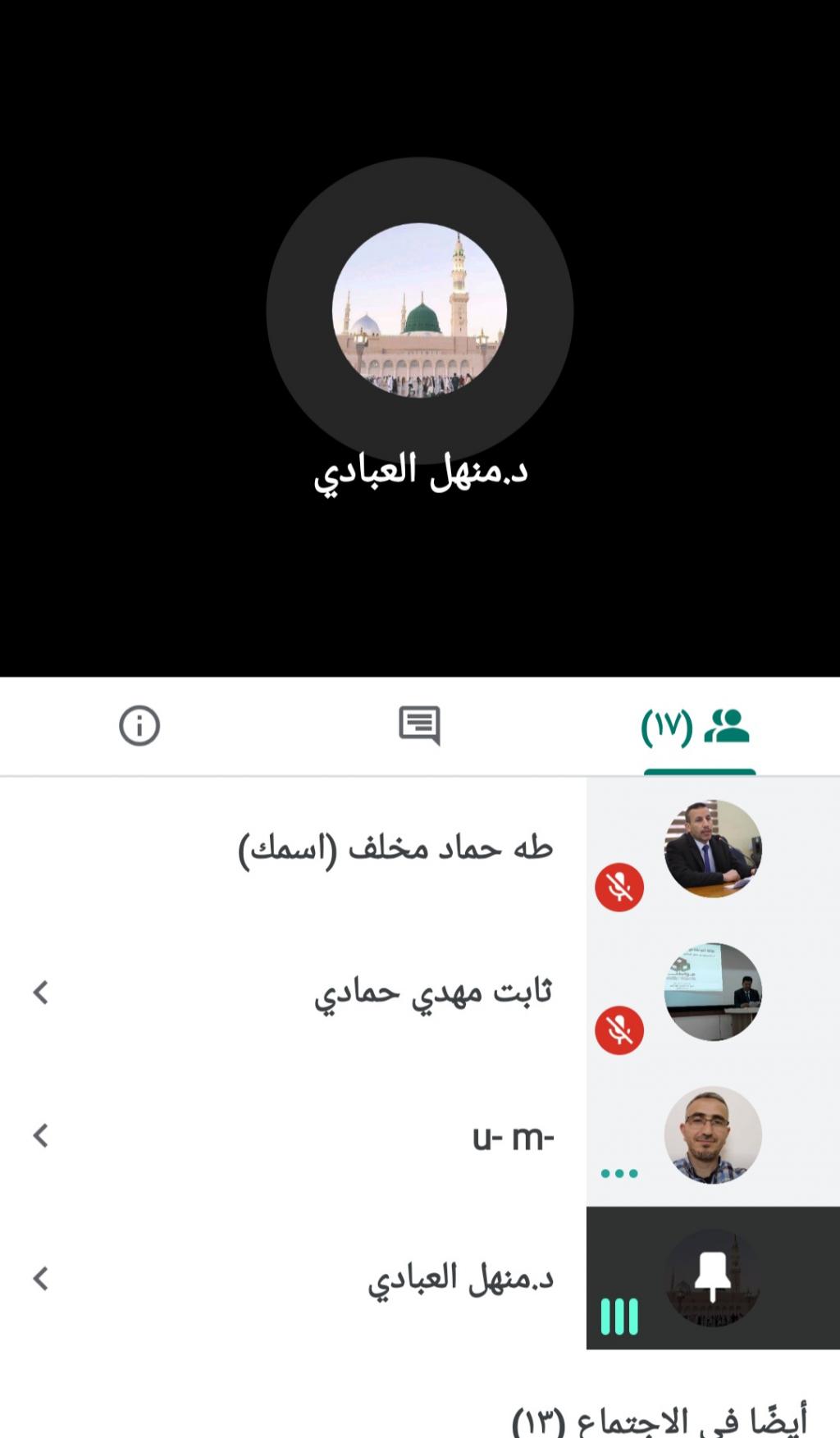Open the chat messages tab
Image resolution: width=840 pixels, height=1438 pixels.
pos(419,726)
